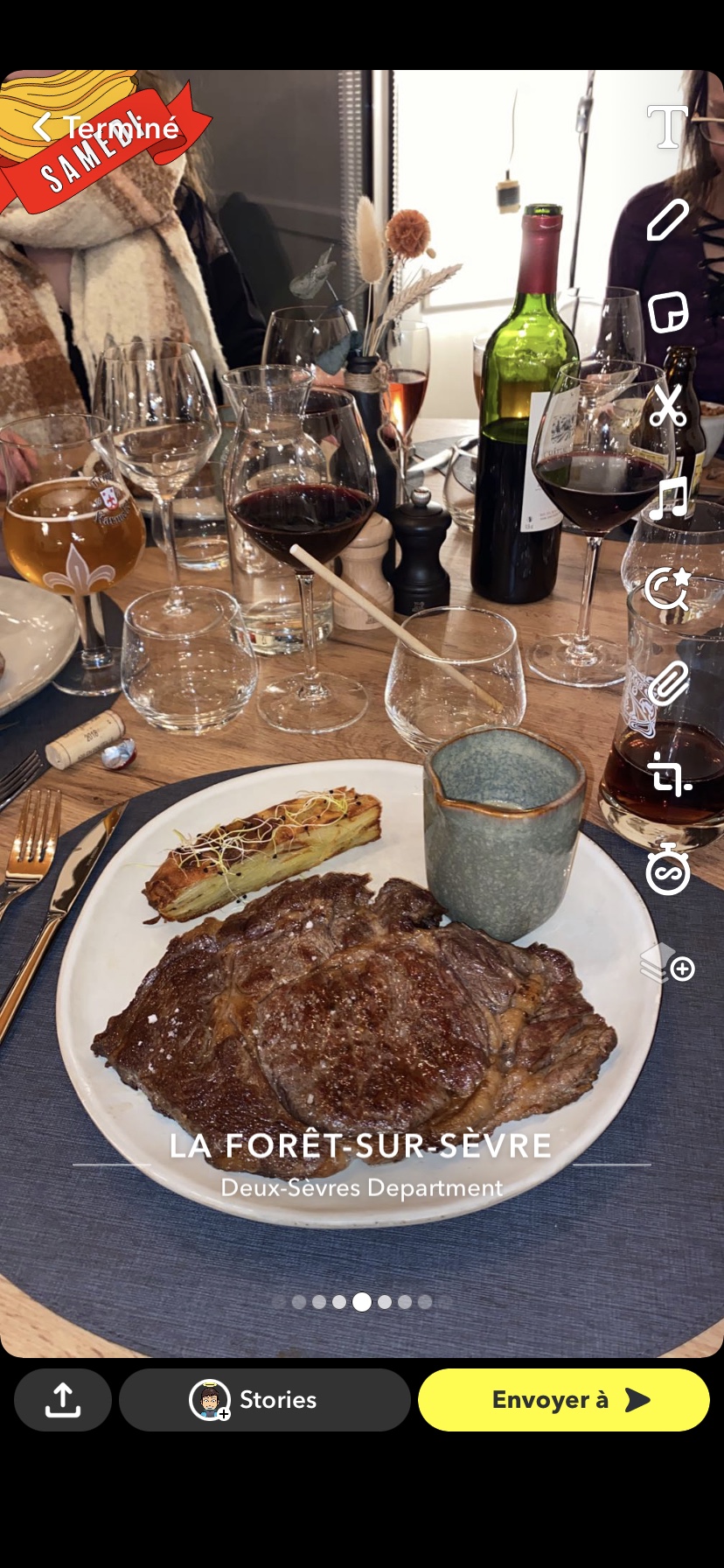The image size is (724, 1568).
Task: Open the lens search magnifier icon
Action: pyautogui.click(x=668, y=590)
